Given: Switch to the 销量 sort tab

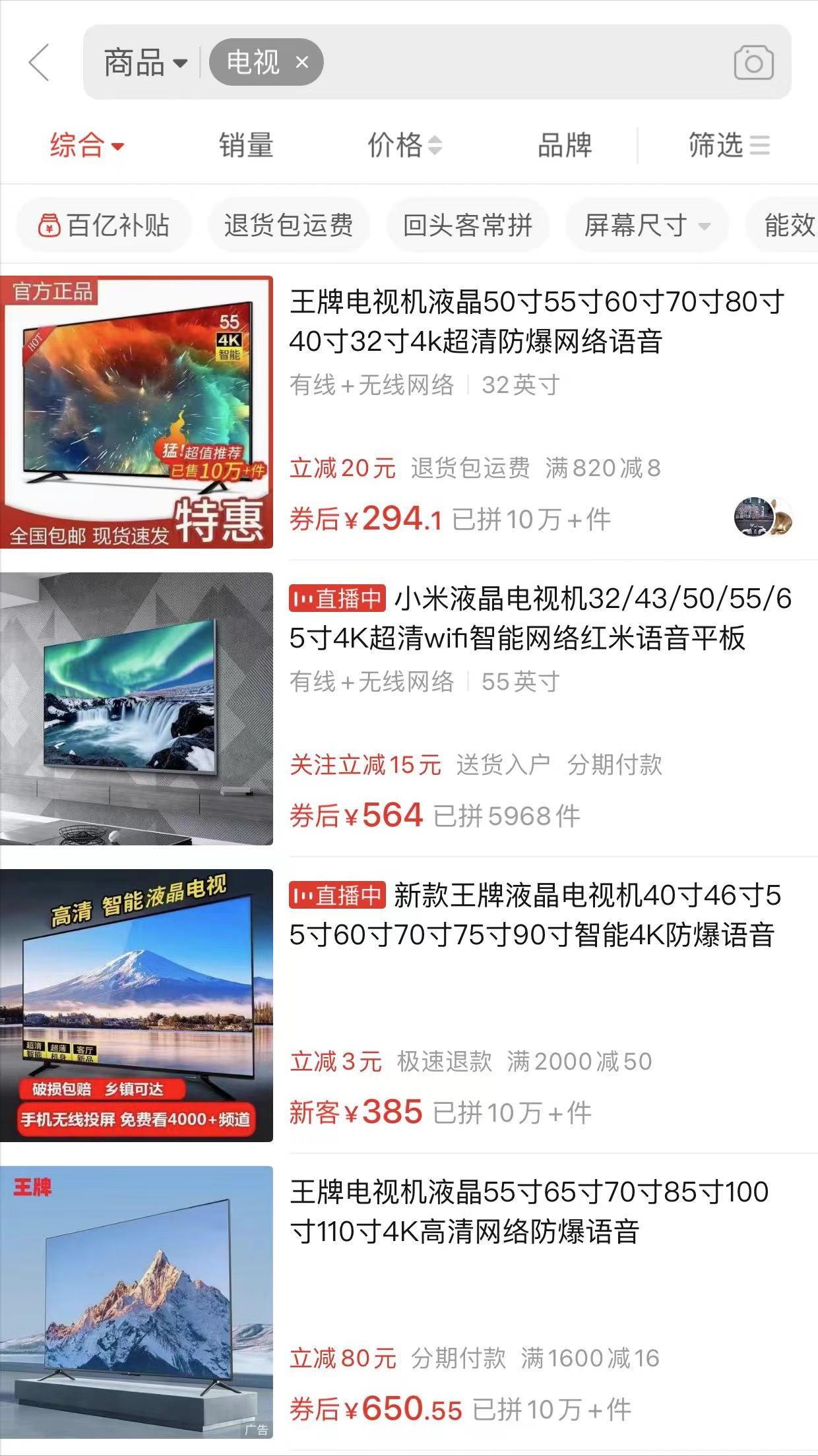Looking at the screenshot, I should click(245, 145).
